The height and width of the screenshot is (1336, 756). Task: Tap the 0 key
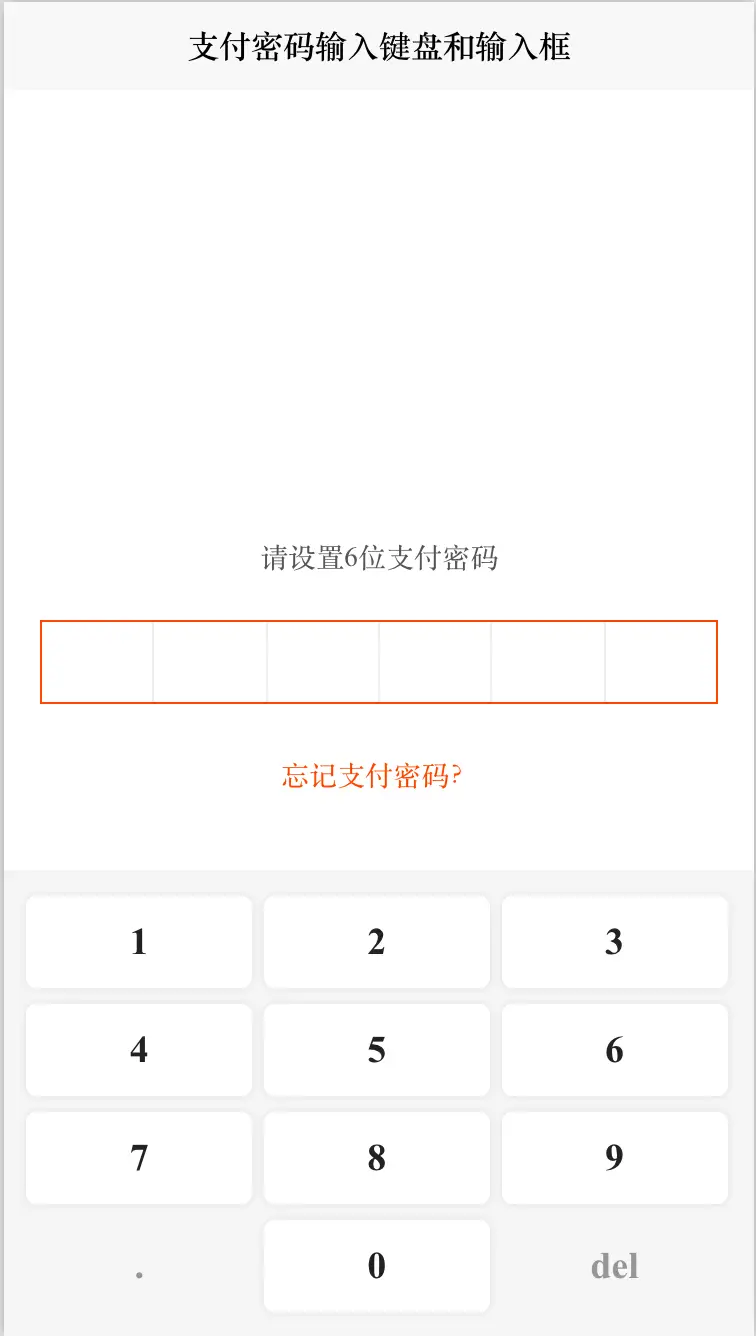(377, 1266)
